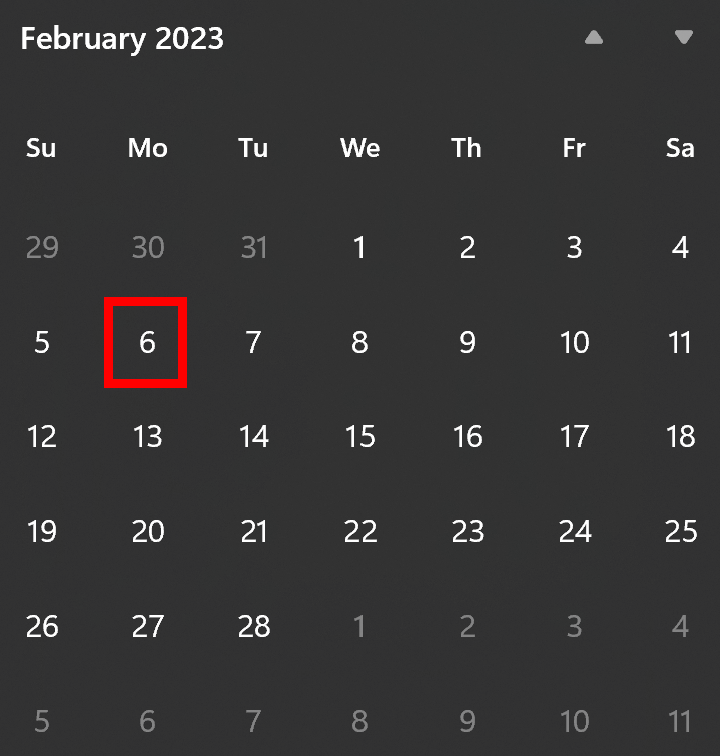The height and width of the screenshot is (756, 720).
Task: Navigate to previous month using up arrow
Action: pyautogui.click(x=594, y=37)
